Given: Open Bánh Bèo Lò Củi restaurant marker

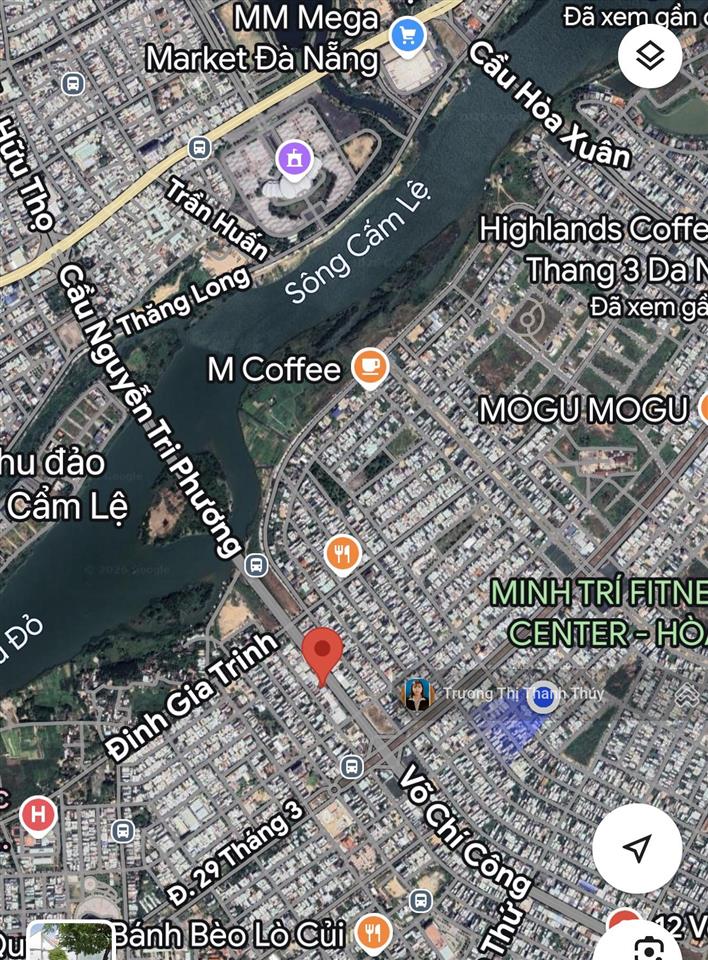Looking at the screenshot, I should pos(374,934).
